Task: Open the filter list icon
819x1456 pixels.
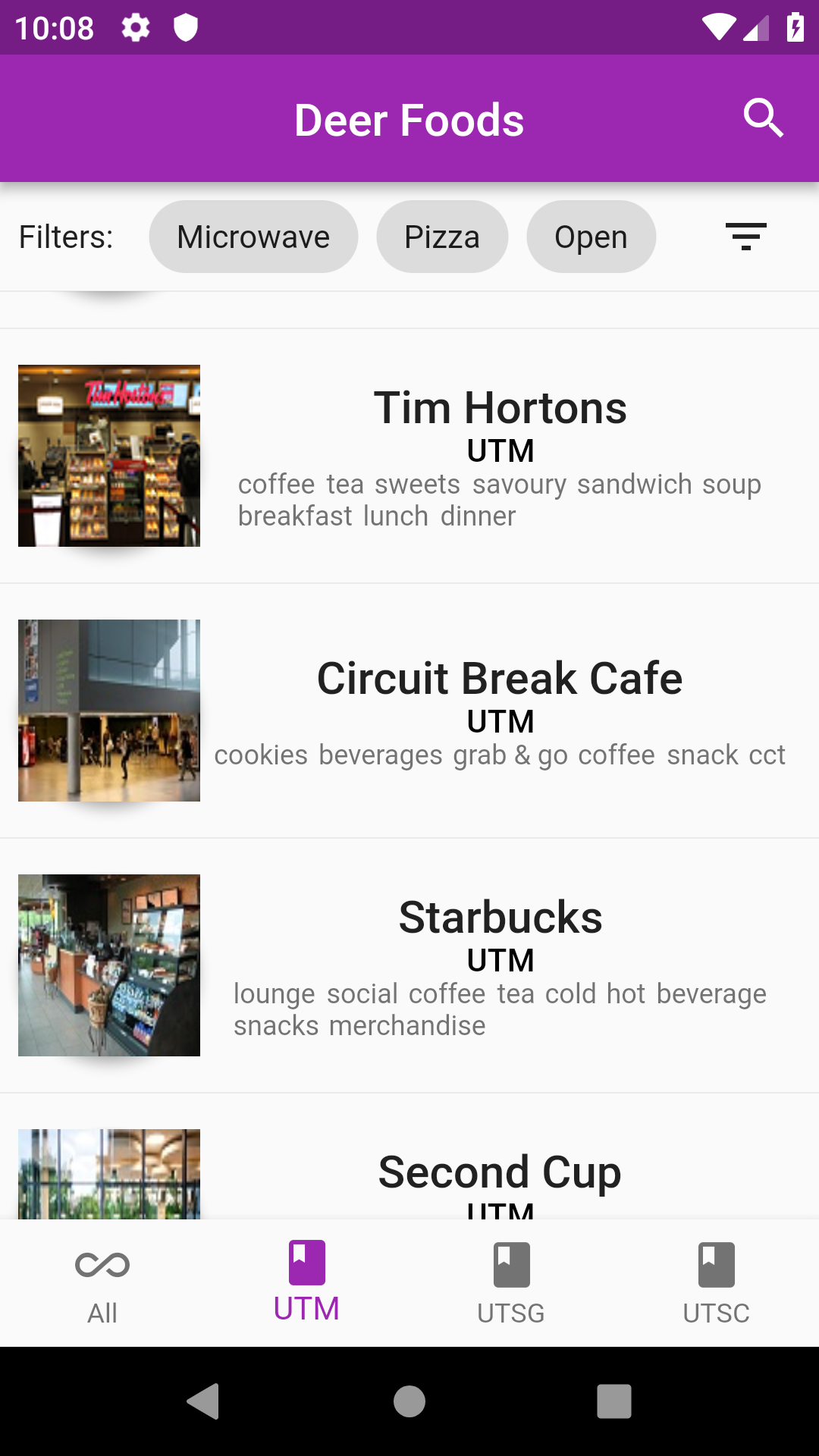Action: coord(745,237)
